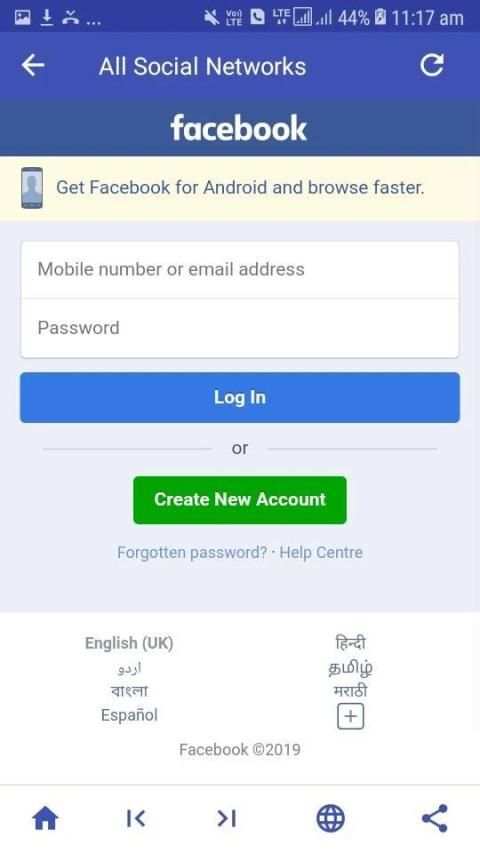Image resolution: width=480 pixels, height=853 pixels.
Task: Choose the தமிழ் language
Action: point(350,667)
